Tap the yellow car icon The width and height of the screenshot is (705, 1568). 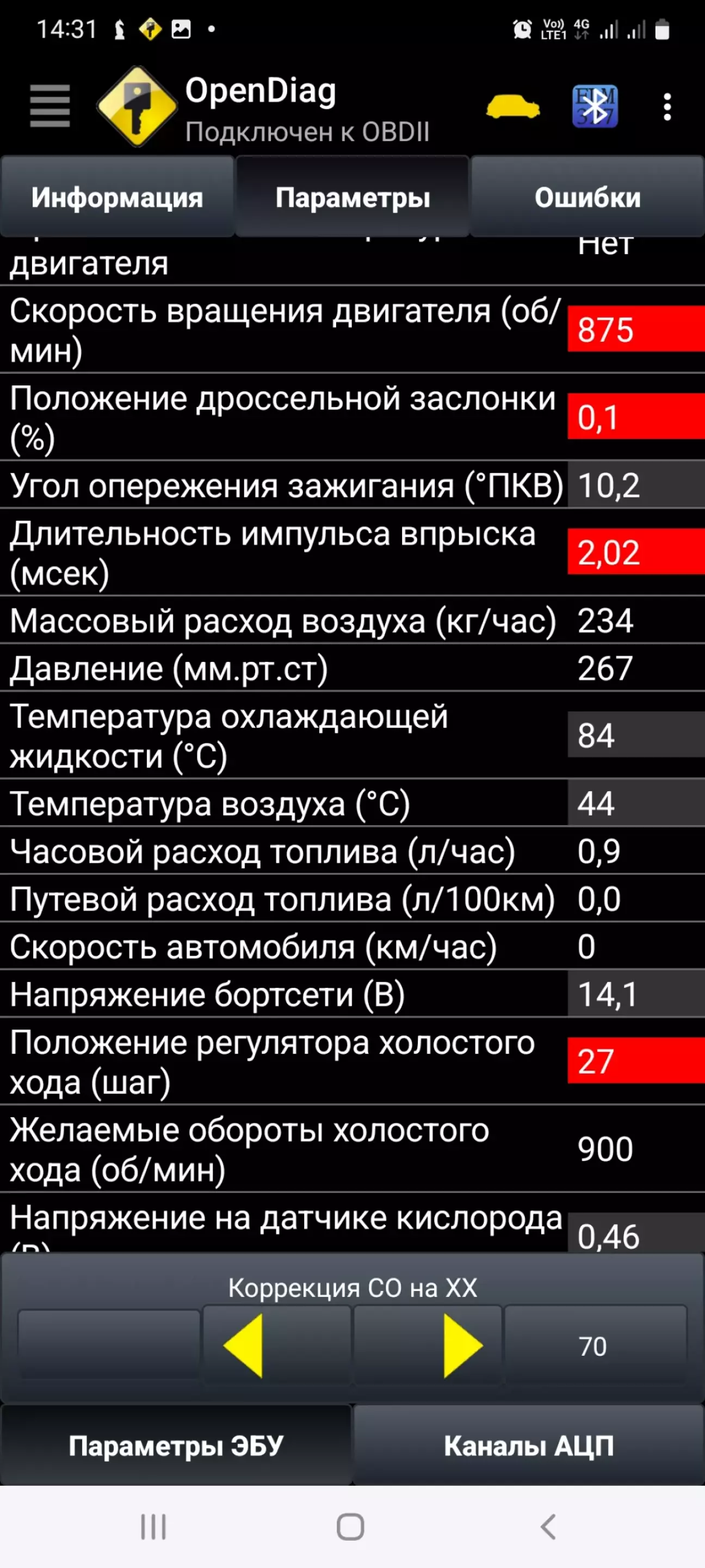(513, 107)
